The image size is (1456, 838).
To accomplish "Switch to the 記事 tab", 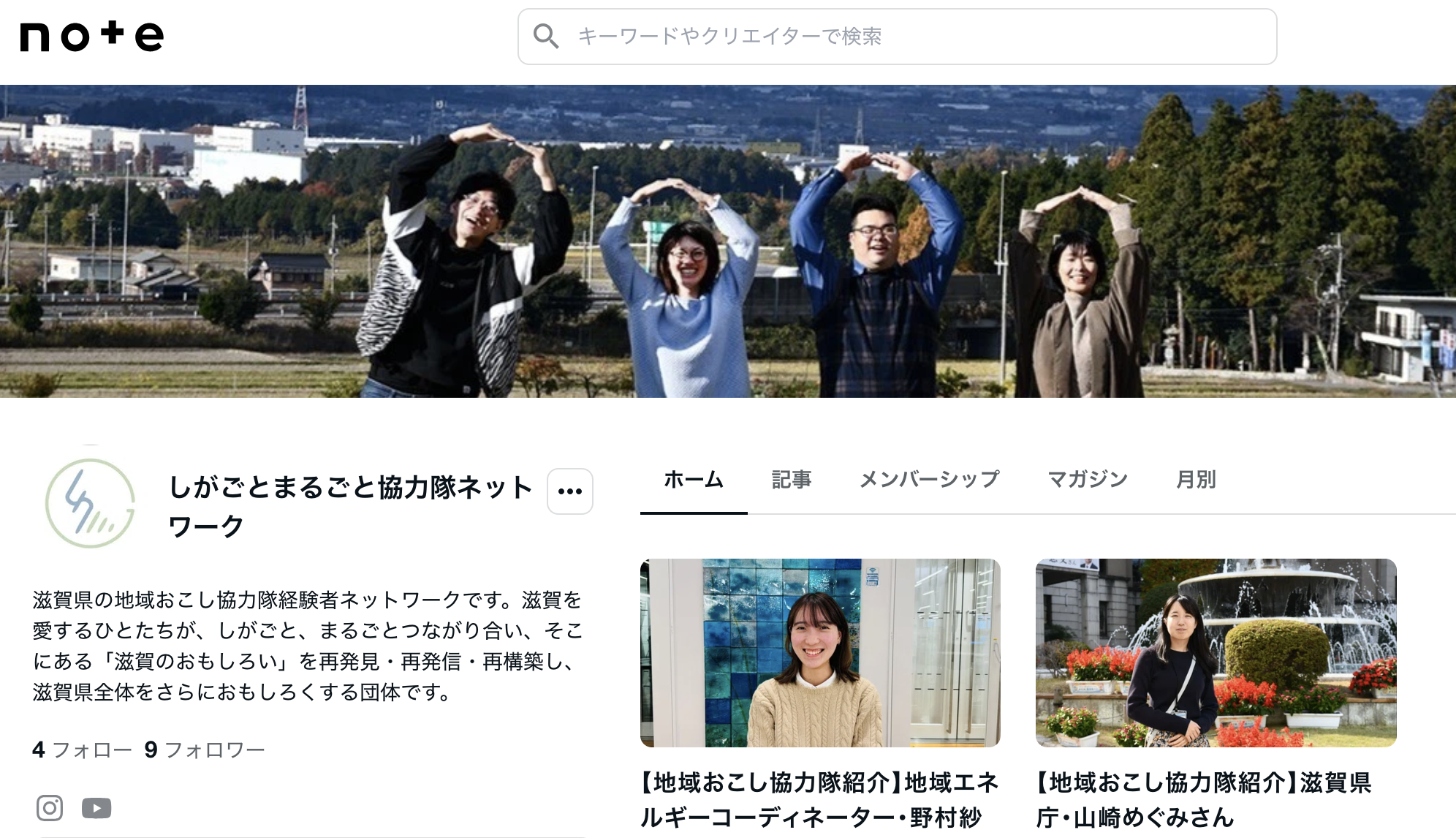I will (x=792, y=480).
